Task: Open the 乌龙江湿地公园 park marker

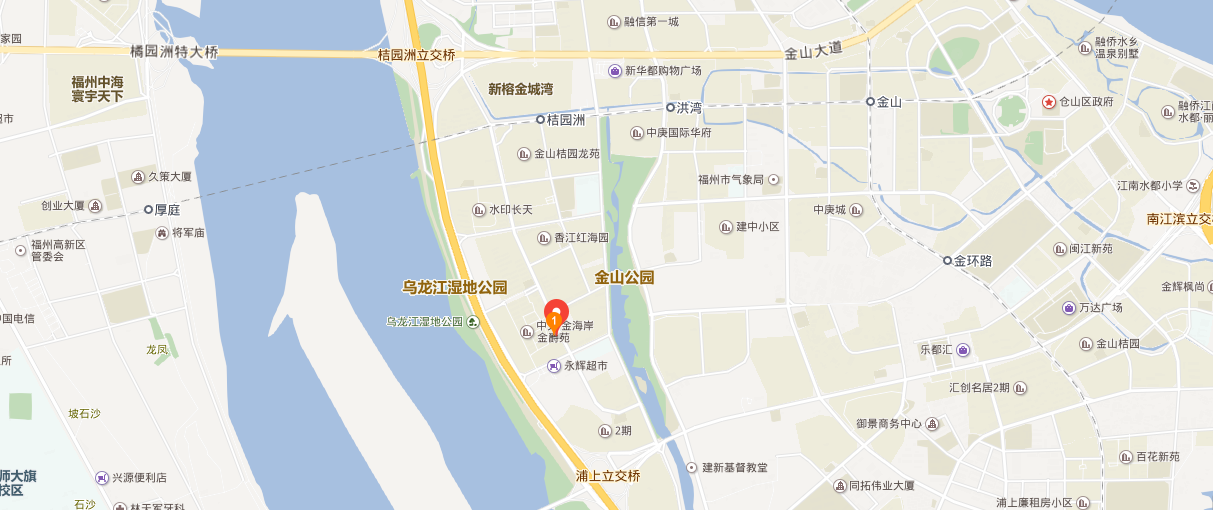Action: [x=473, y=321]
